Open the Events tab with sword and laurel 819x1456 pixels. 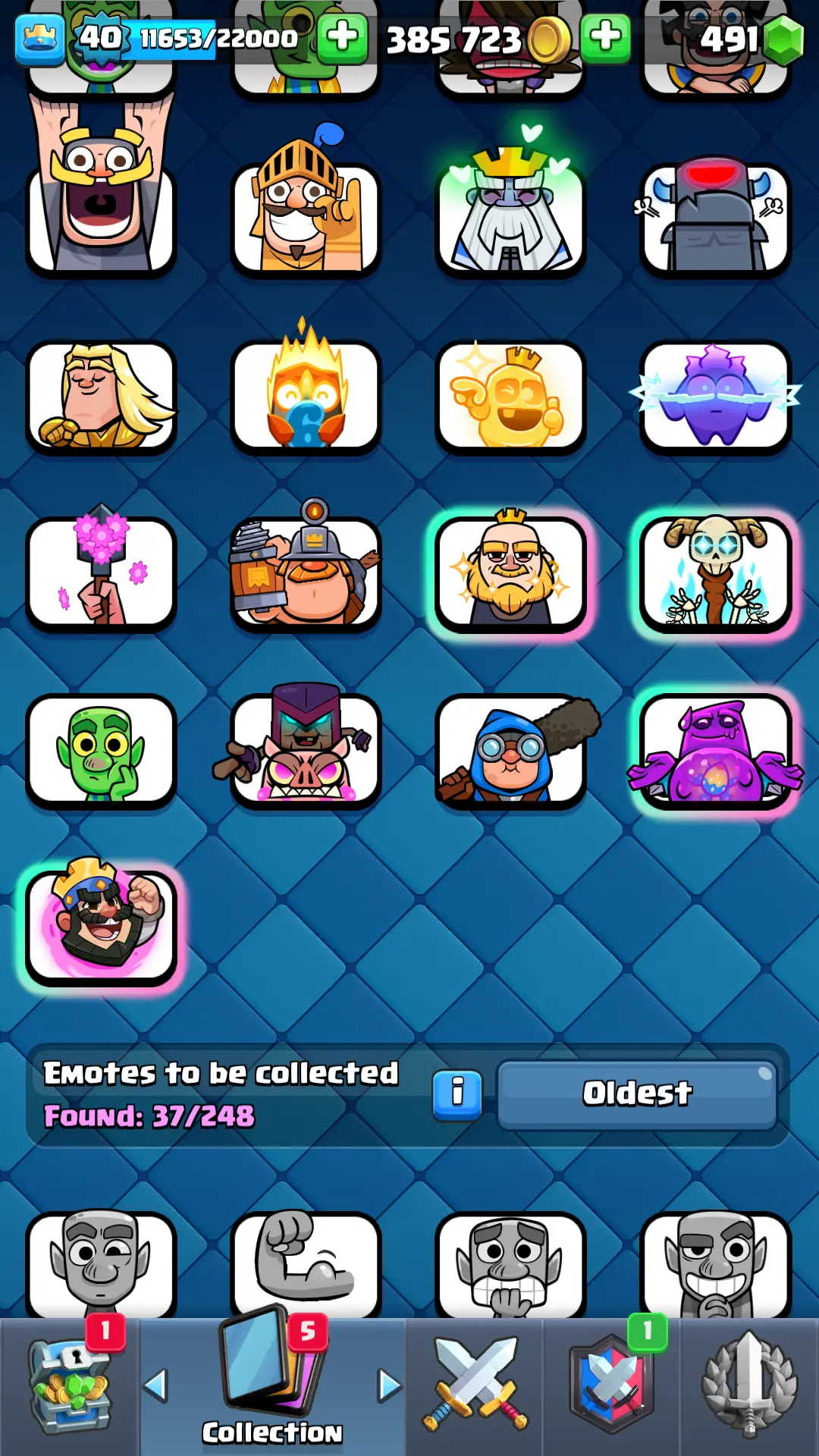click(749, 1386)
